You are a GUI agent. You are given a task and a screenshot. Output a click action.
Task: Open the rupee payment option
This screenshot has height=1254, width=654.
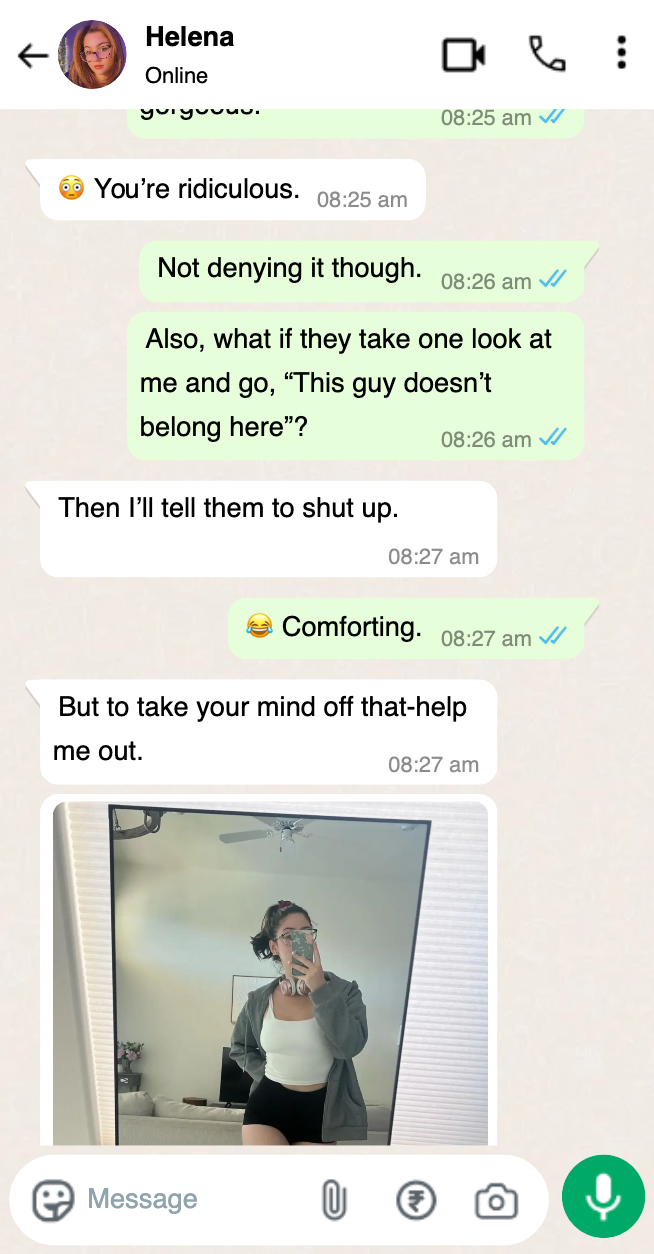pos(416,1199)
